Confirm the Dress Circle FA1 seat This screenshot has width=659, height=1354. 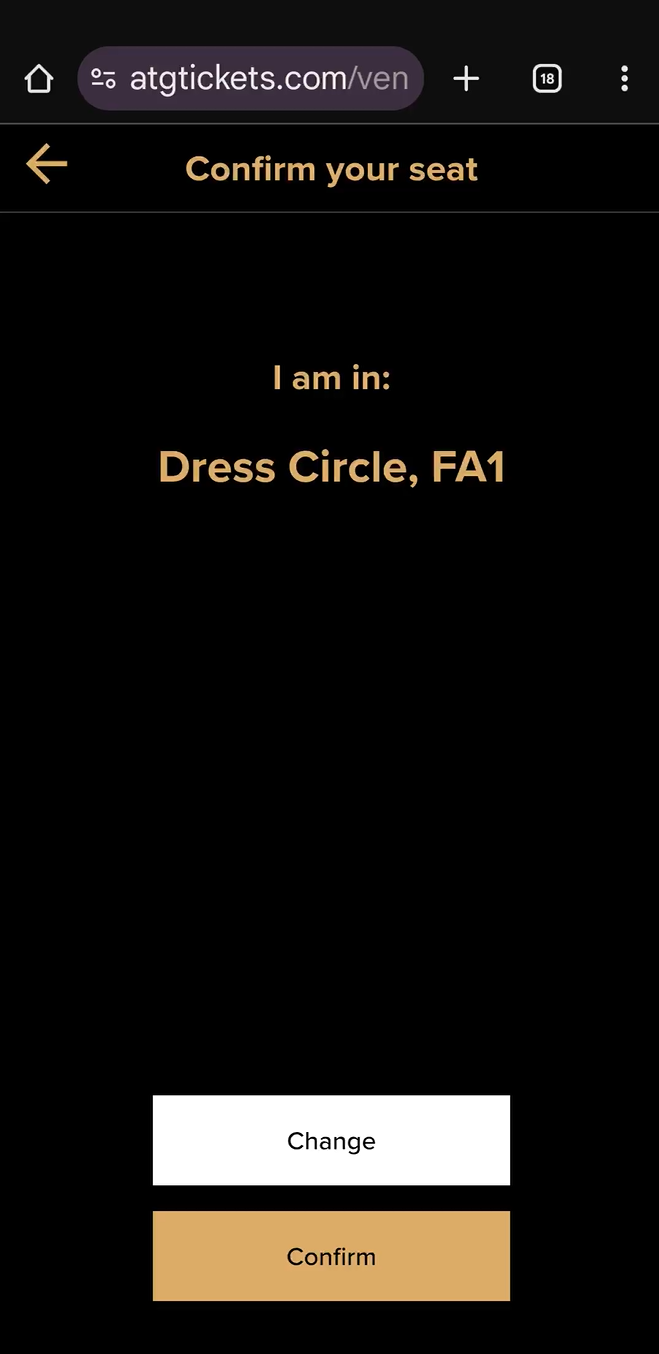(331, 1256)
